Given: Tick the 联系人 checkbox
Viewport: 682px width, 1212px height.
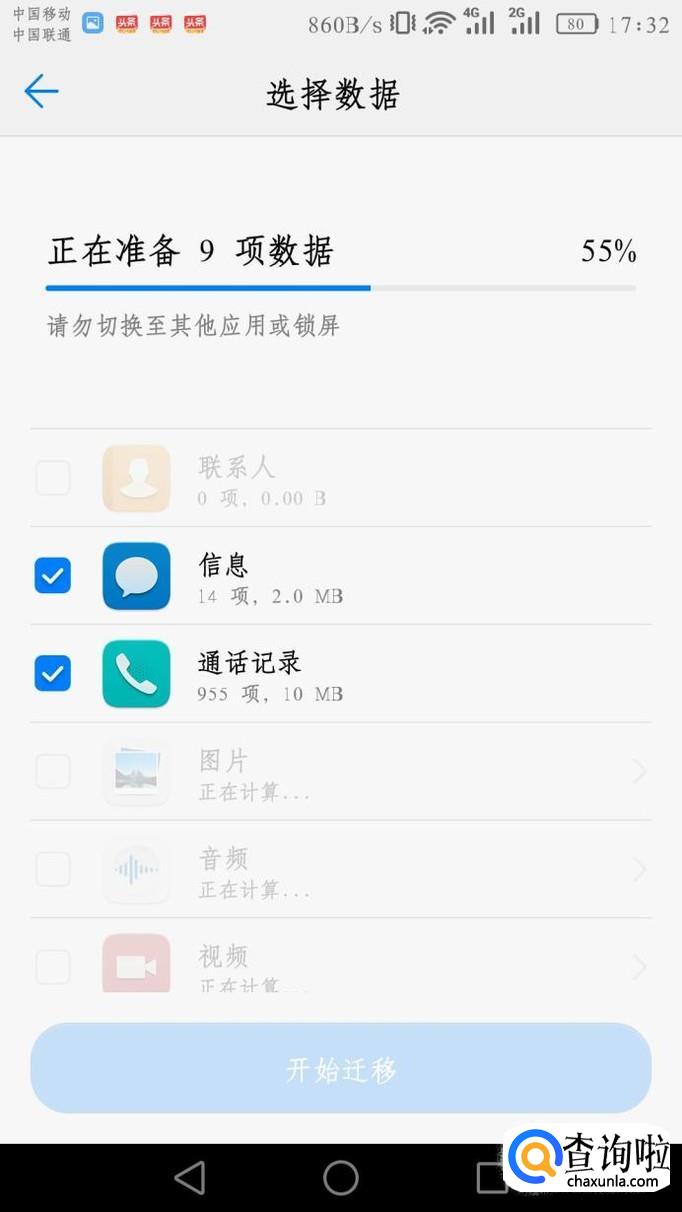Looking at the screenshot, I should [x=53, y=478].
